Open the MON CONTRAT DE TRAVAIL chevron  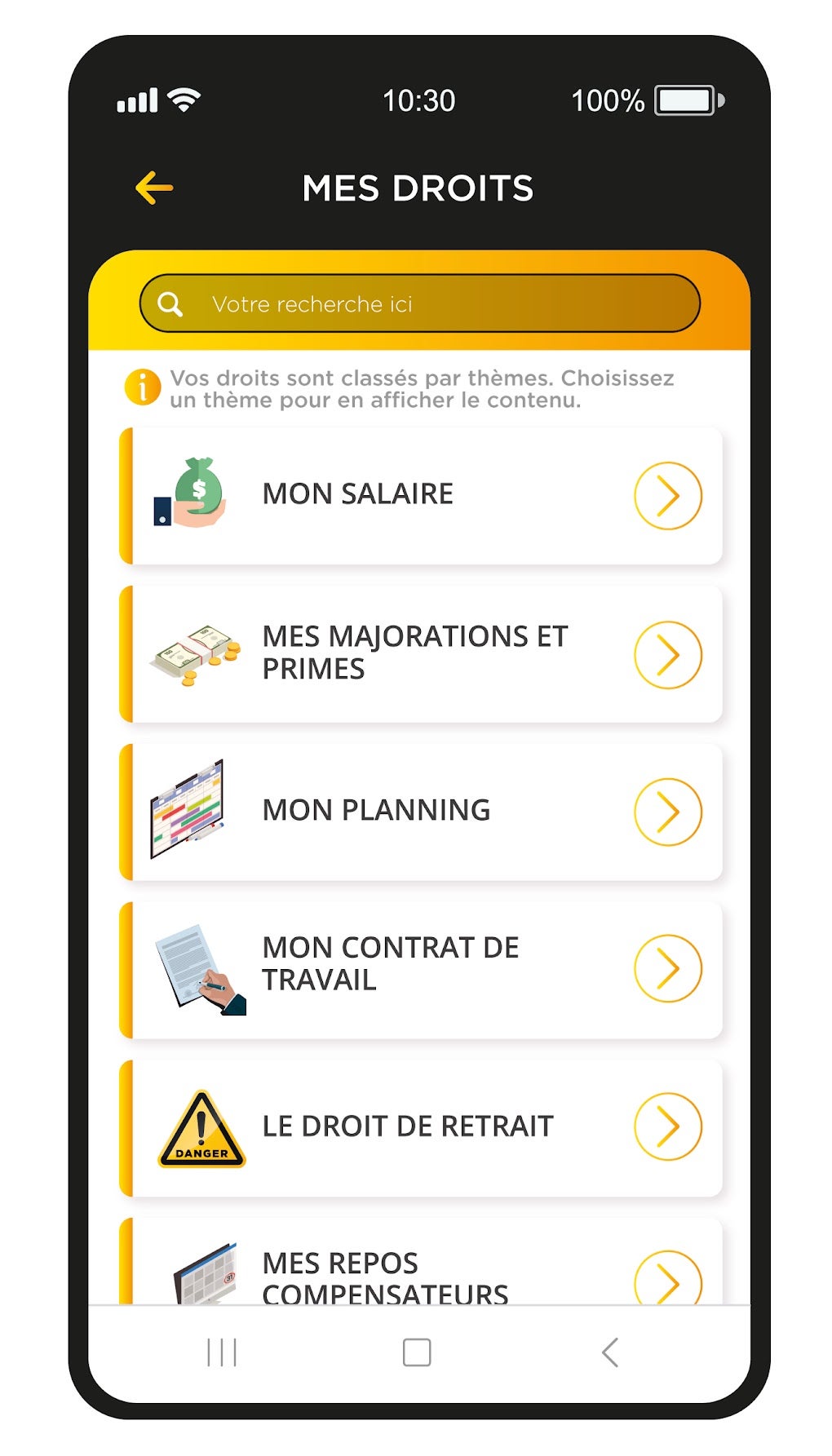coord(668,969)
